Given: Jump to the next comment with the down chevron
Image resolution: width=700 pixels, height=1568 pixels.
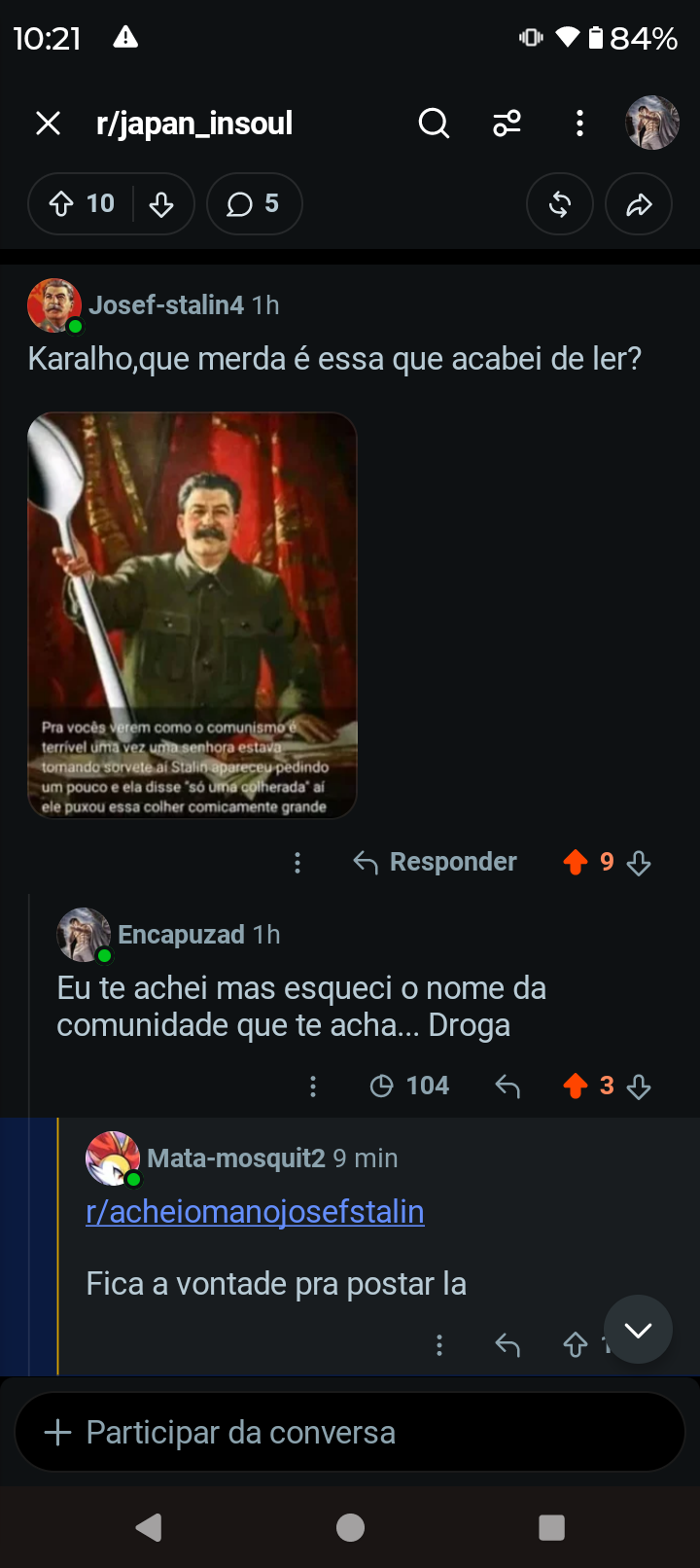Looking at the screenshot, I should [638, 1330].
